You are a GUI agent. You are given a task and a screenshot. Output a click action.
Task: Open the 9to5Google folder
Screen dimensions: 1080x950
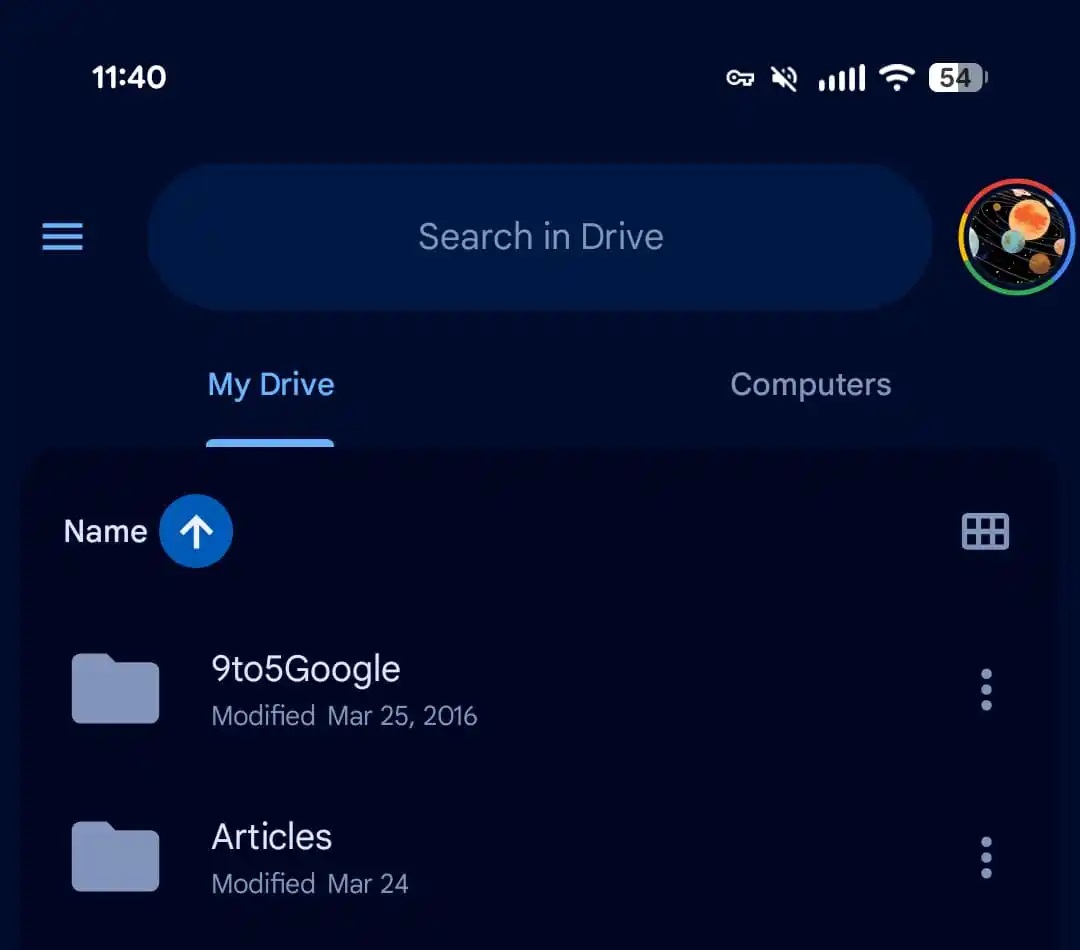306,688
